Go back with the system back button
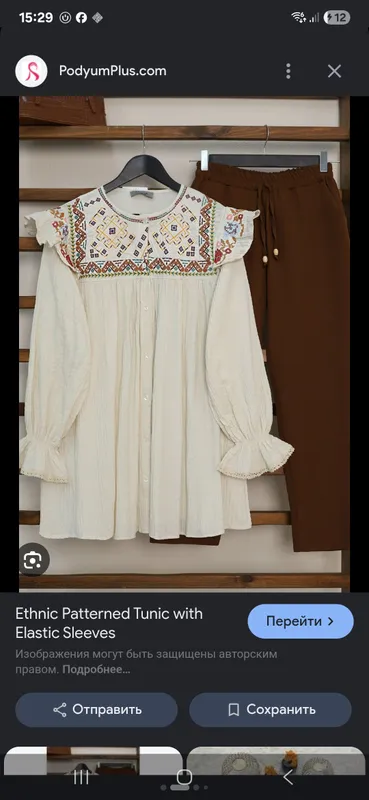Screen dimensions: 369x800 [x=288, y=778]
